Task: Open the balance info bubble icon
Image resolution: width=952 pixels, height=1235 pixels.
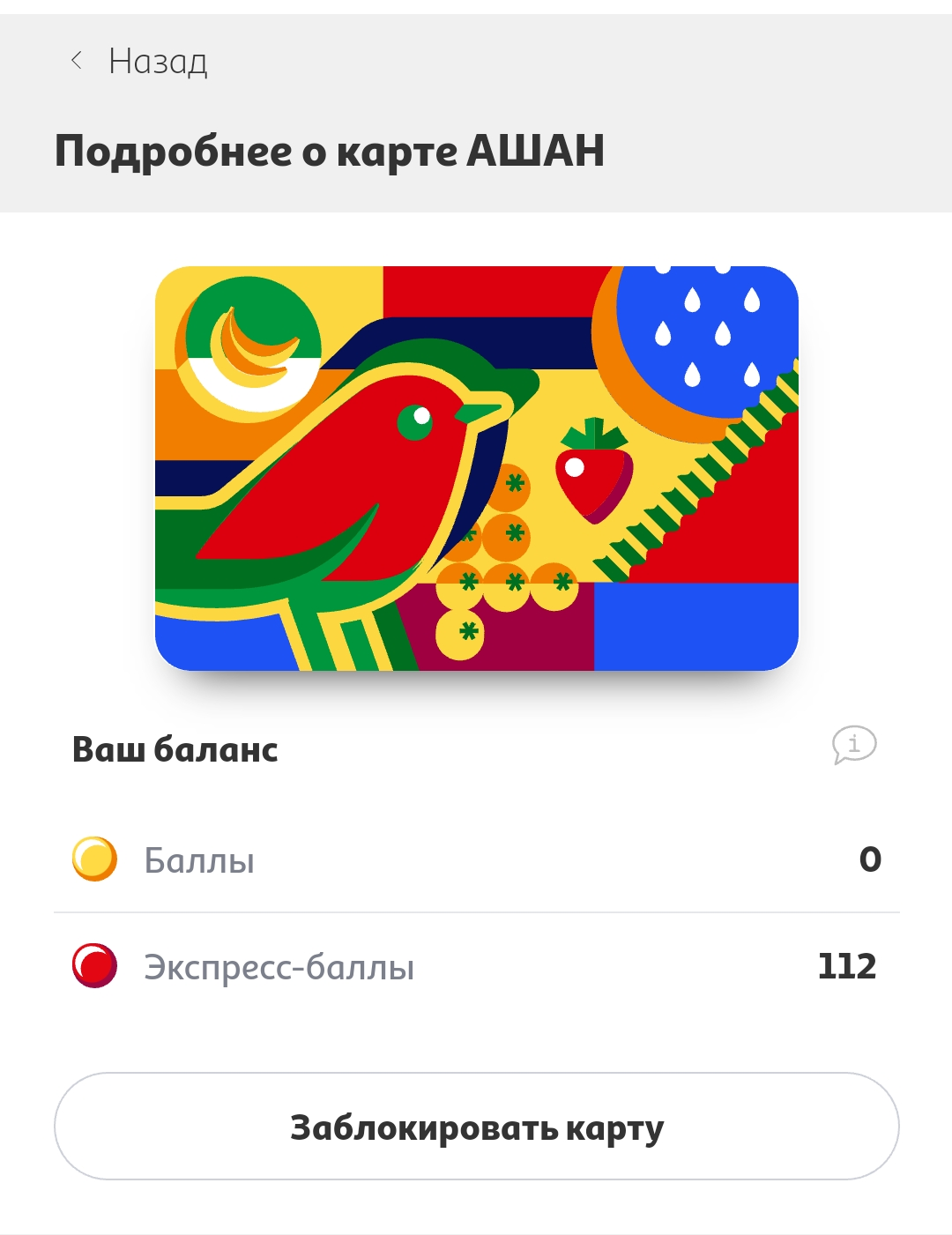Action: tap(854, 745)
